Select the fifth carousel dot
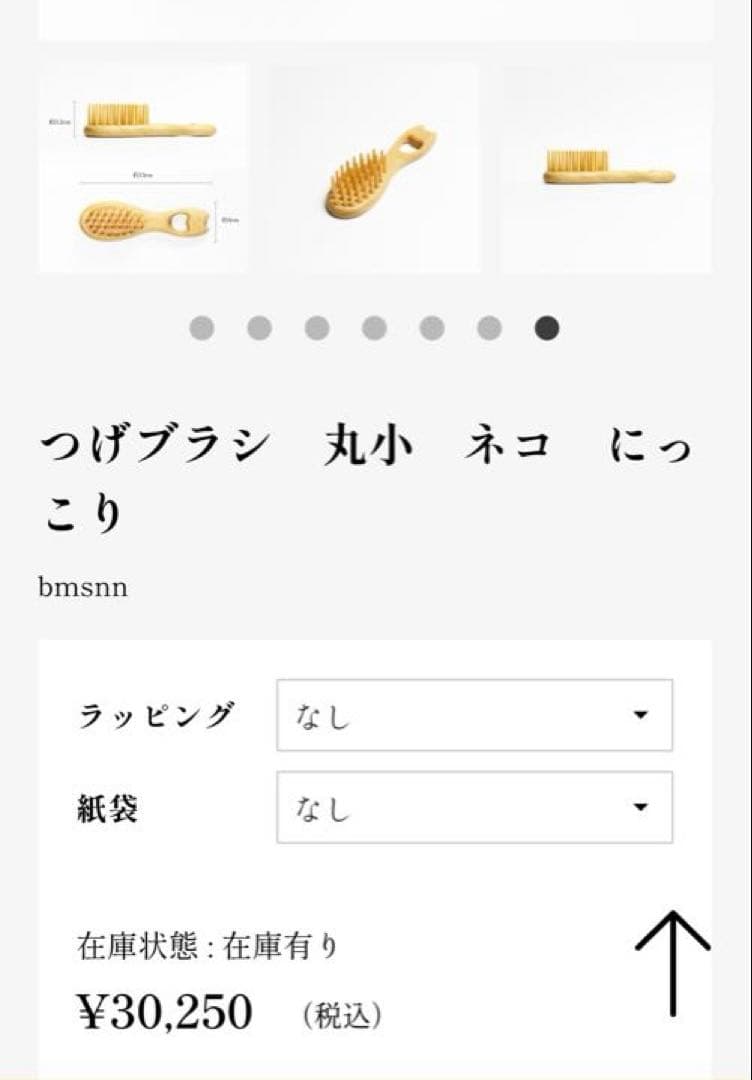The width and height of the screenshot is (752, 1080). click(x=431, y=326)
